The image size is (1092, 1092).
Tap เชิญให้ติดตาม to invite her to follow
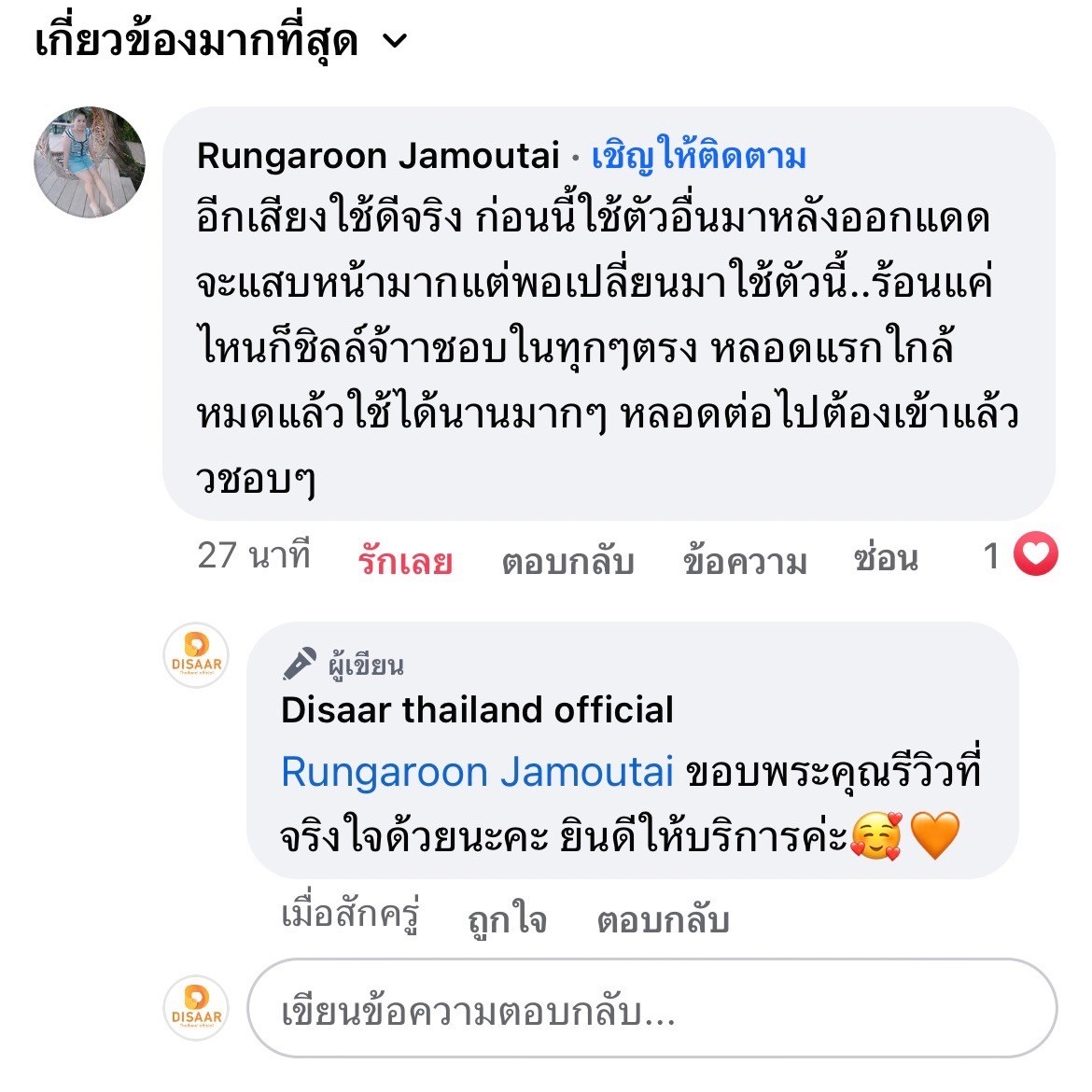click(698, 156)
